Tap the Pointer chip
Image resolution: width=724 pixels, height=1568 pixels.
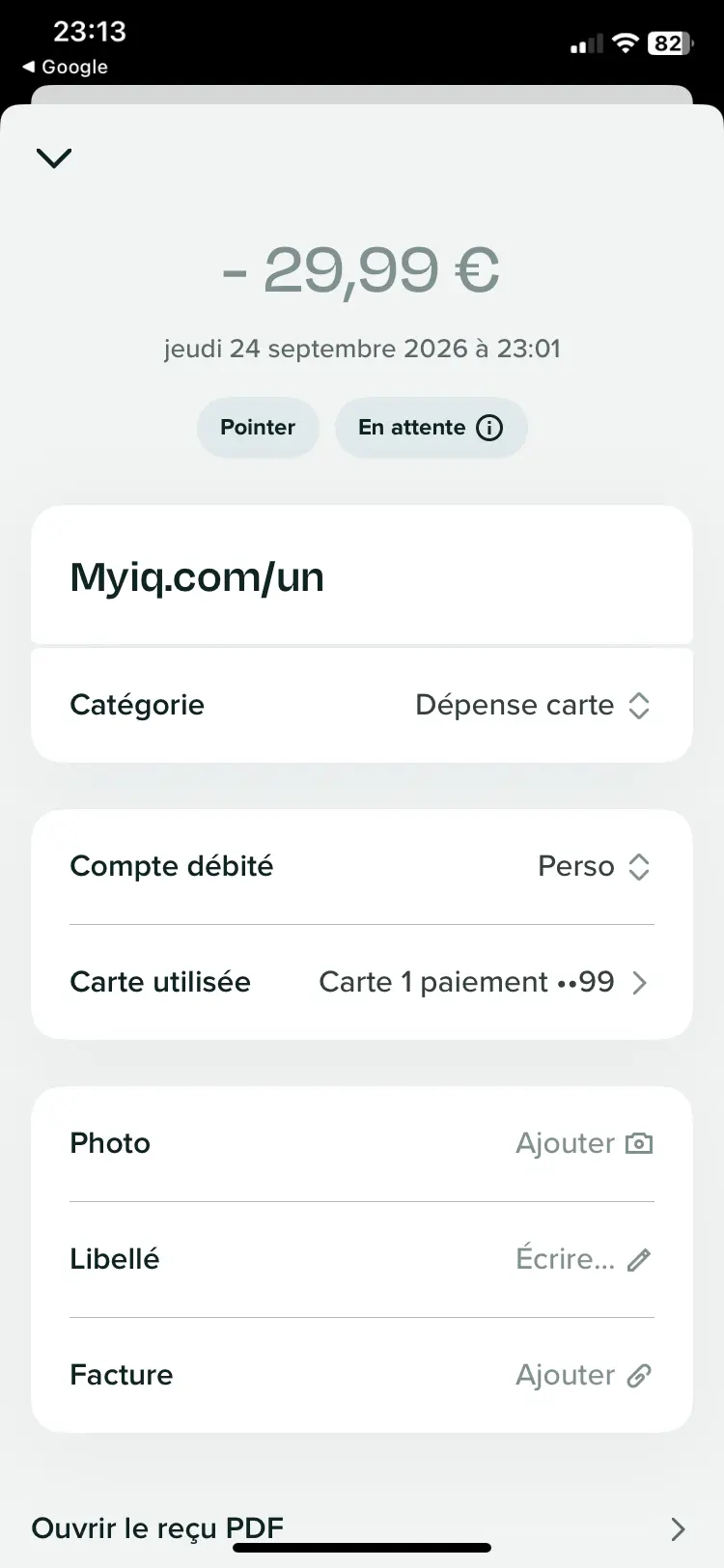(x=258, y=427)
